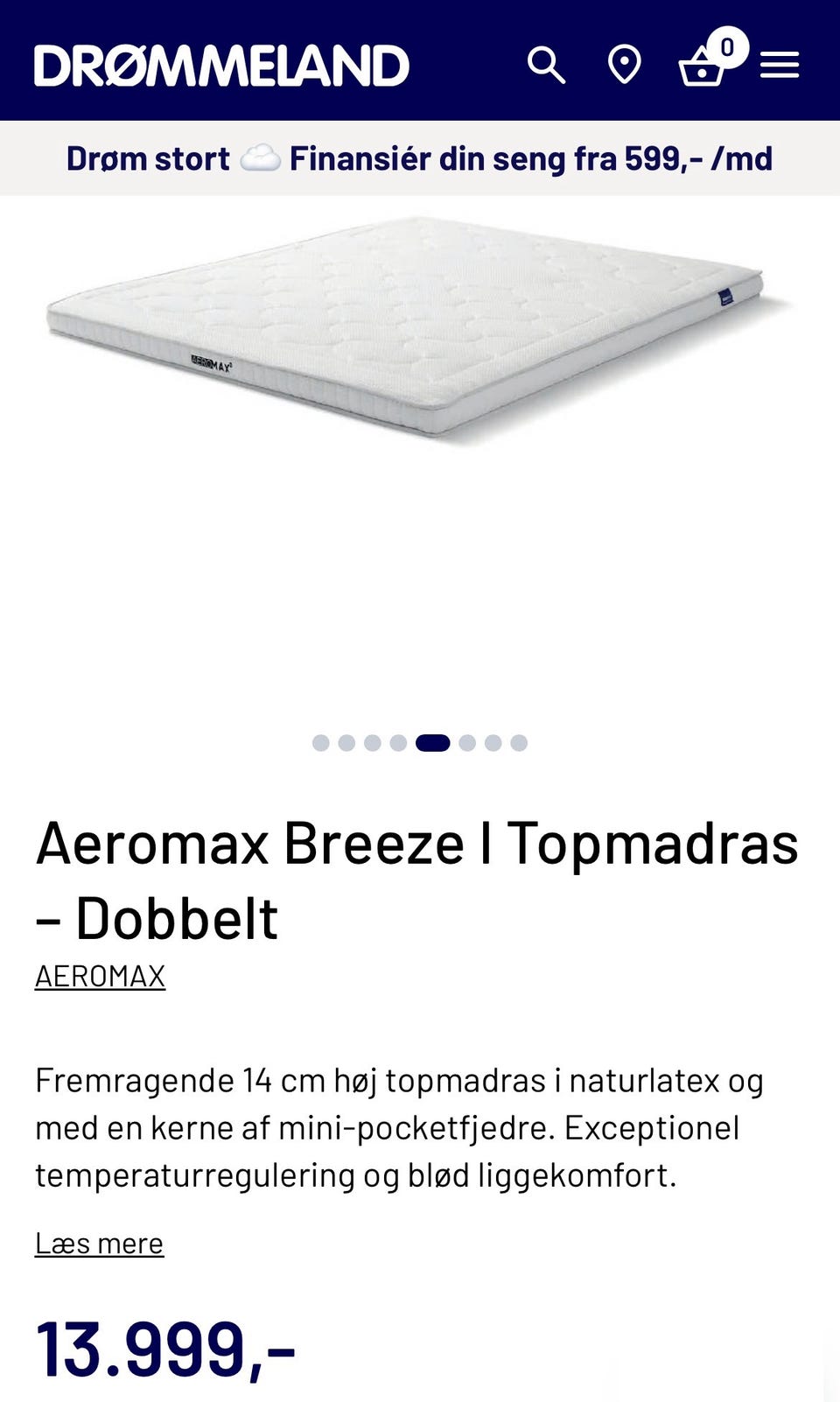Open the hamburger menu
This screenshot has width=840, height=1402.
point(779,66)
